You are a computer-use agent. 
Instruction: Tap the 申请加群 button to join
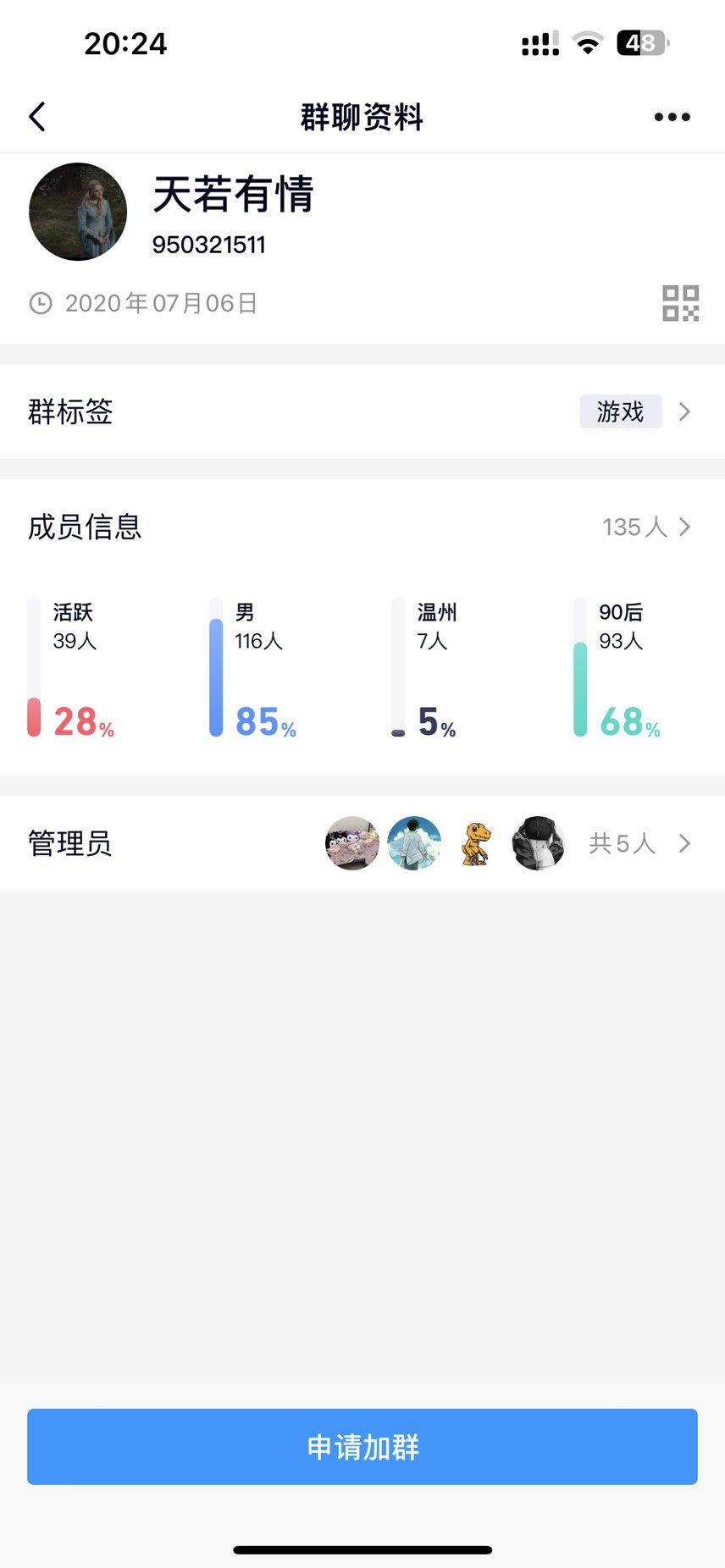point(362,1447)
